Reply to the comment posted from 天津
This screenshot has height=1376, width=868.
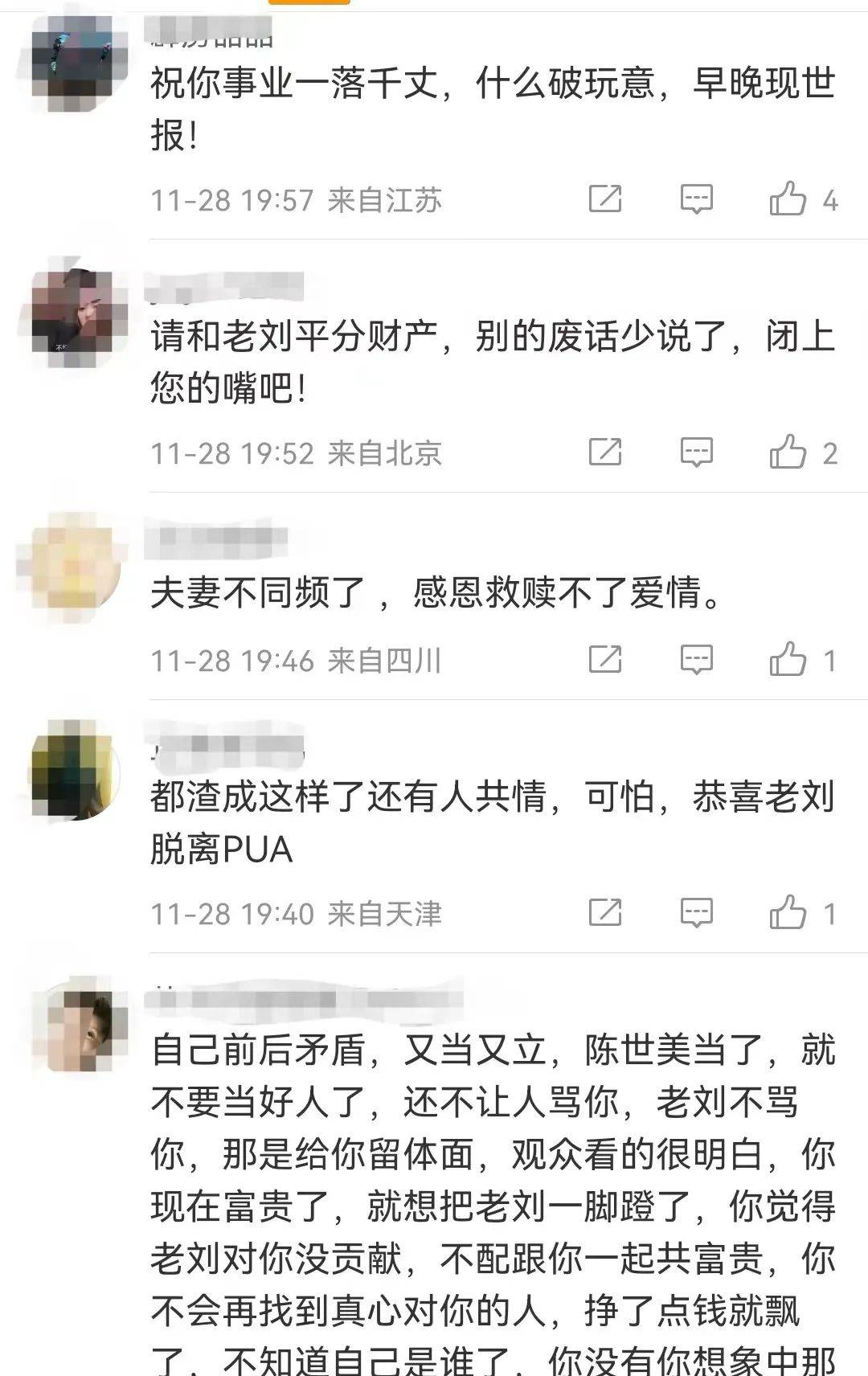696,913
